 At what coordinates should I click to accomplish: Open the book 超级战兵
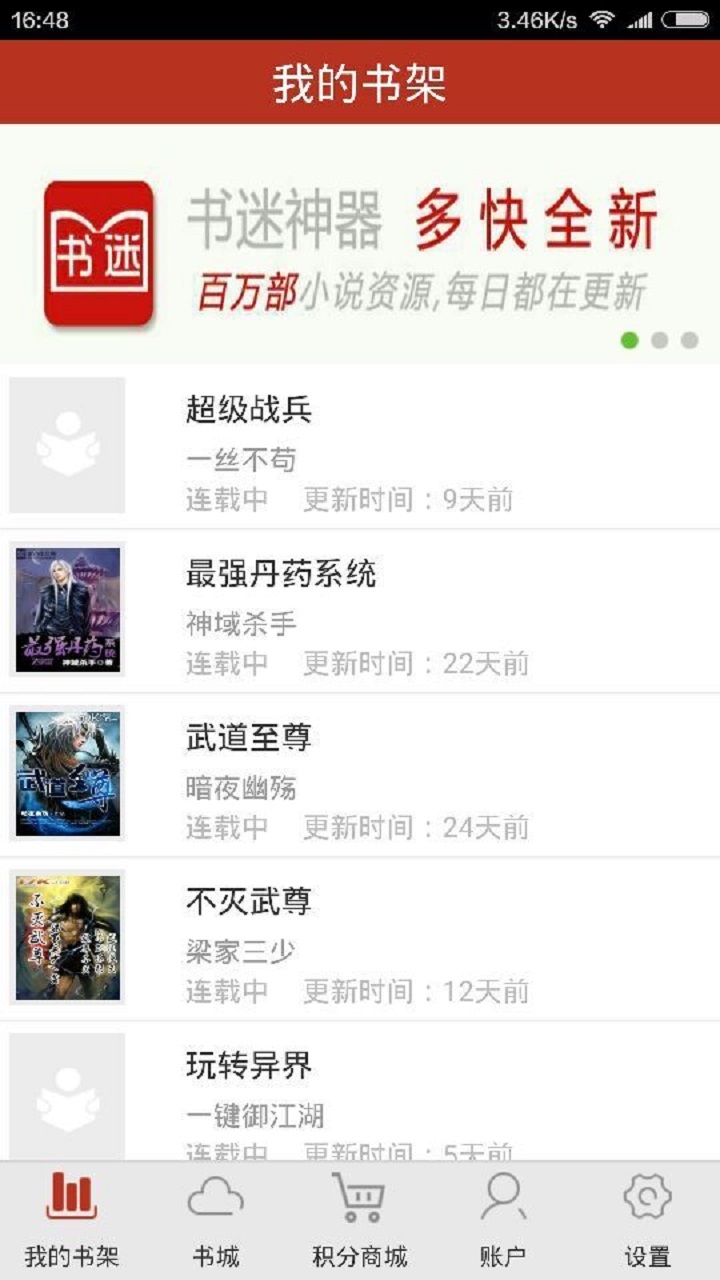pyautogui.click(x=360, y=446)
